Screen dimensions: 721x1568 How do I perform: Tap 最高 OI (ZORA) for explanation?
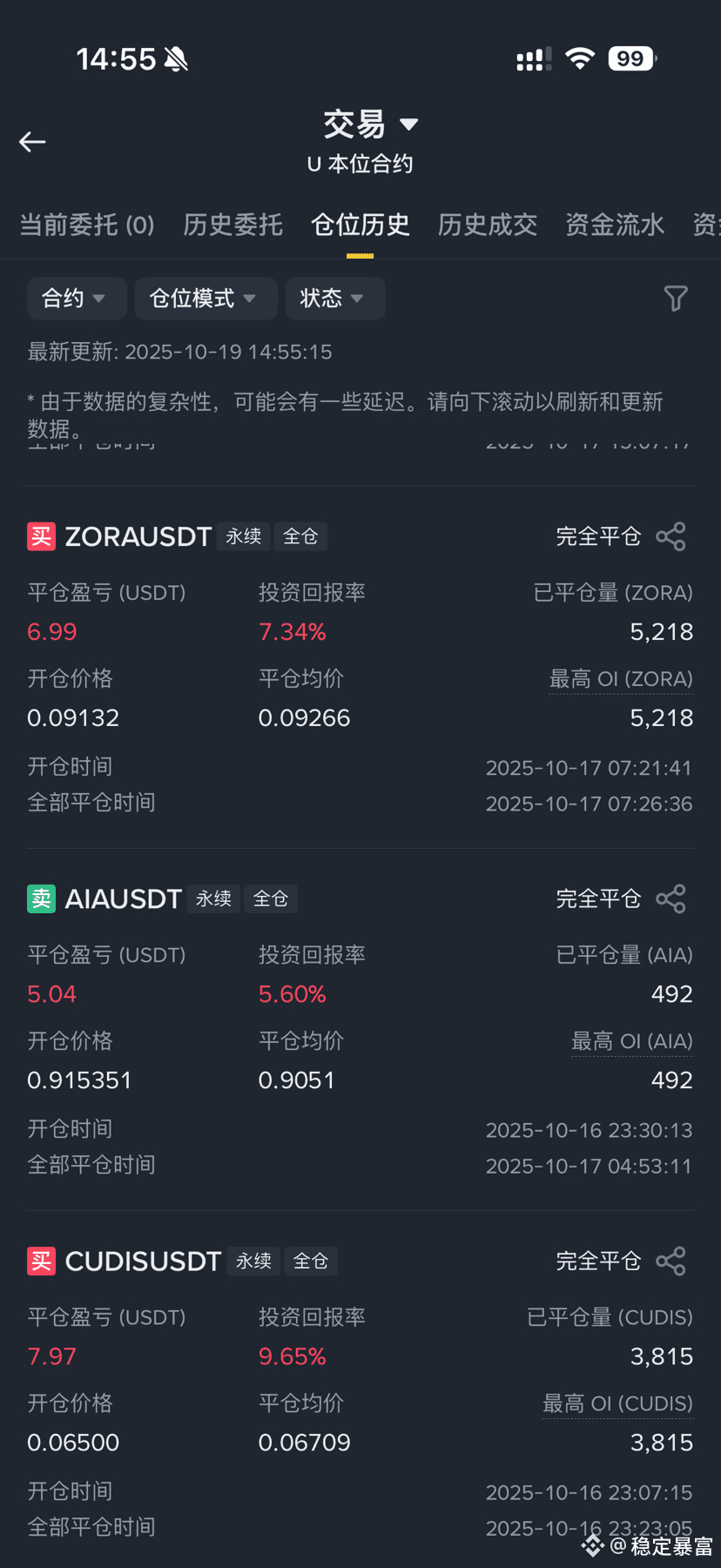621,679
